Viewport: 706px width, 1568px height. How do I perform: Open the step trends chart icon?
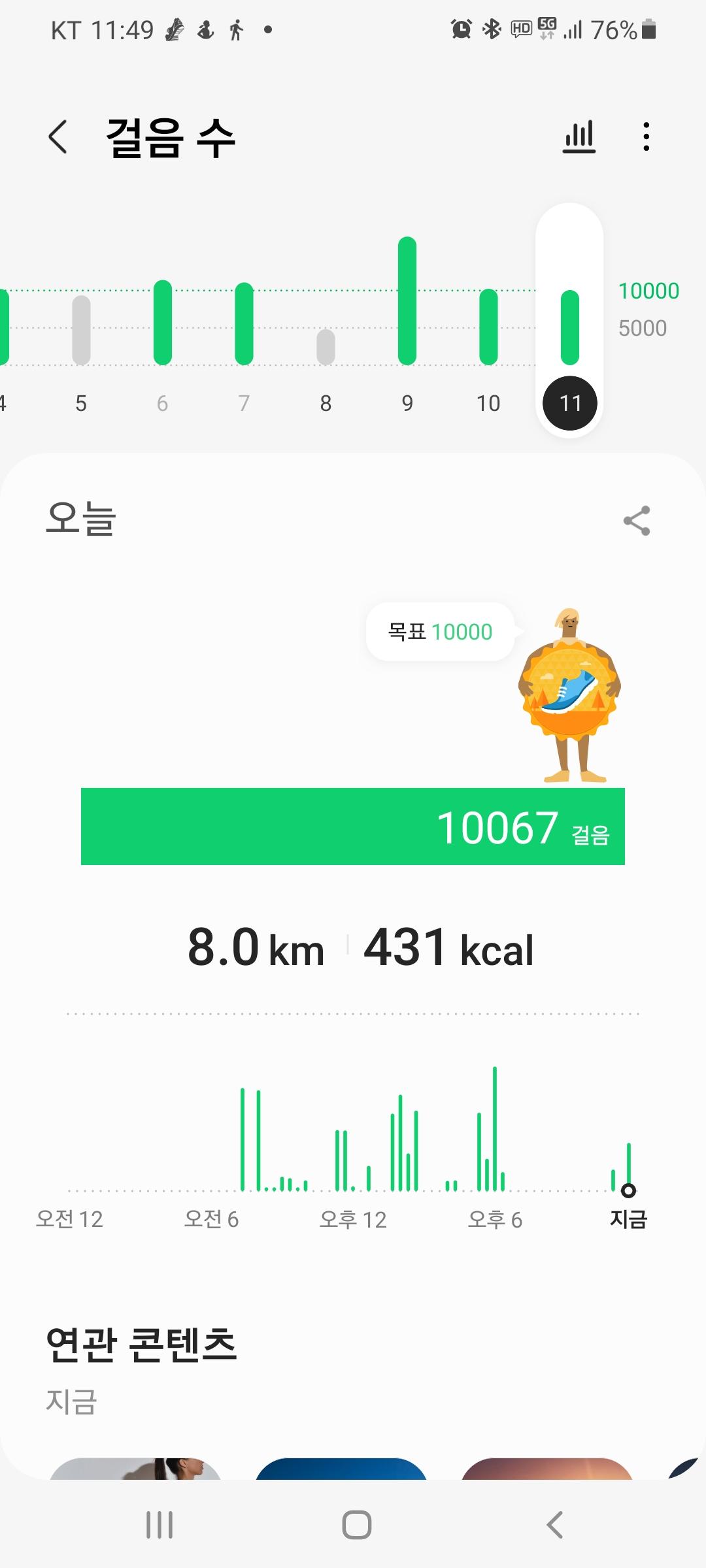click(579, 137)
